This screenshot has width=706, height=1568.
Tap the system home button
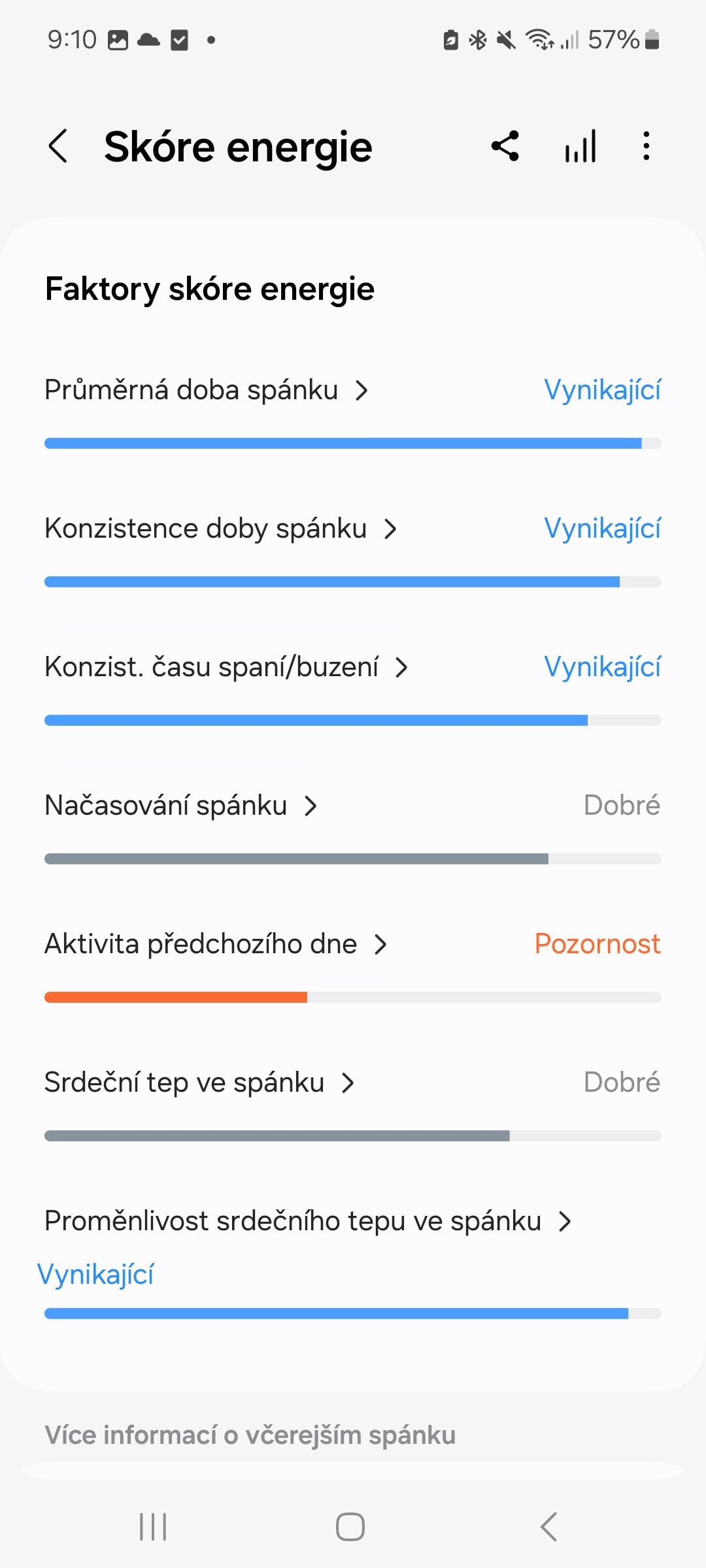350,1527
